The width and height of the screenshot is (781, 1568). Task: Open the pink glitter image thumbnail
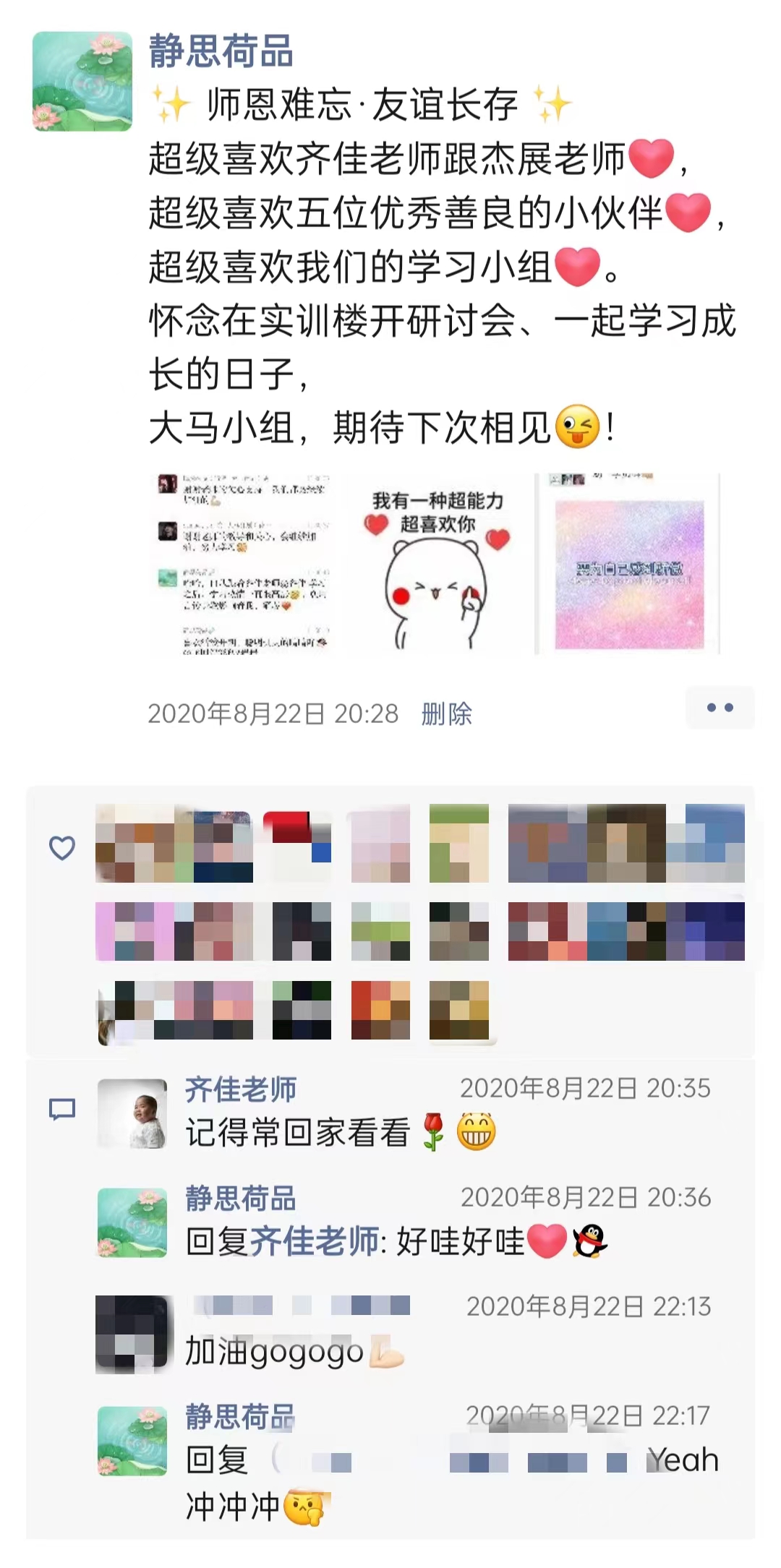628,565
